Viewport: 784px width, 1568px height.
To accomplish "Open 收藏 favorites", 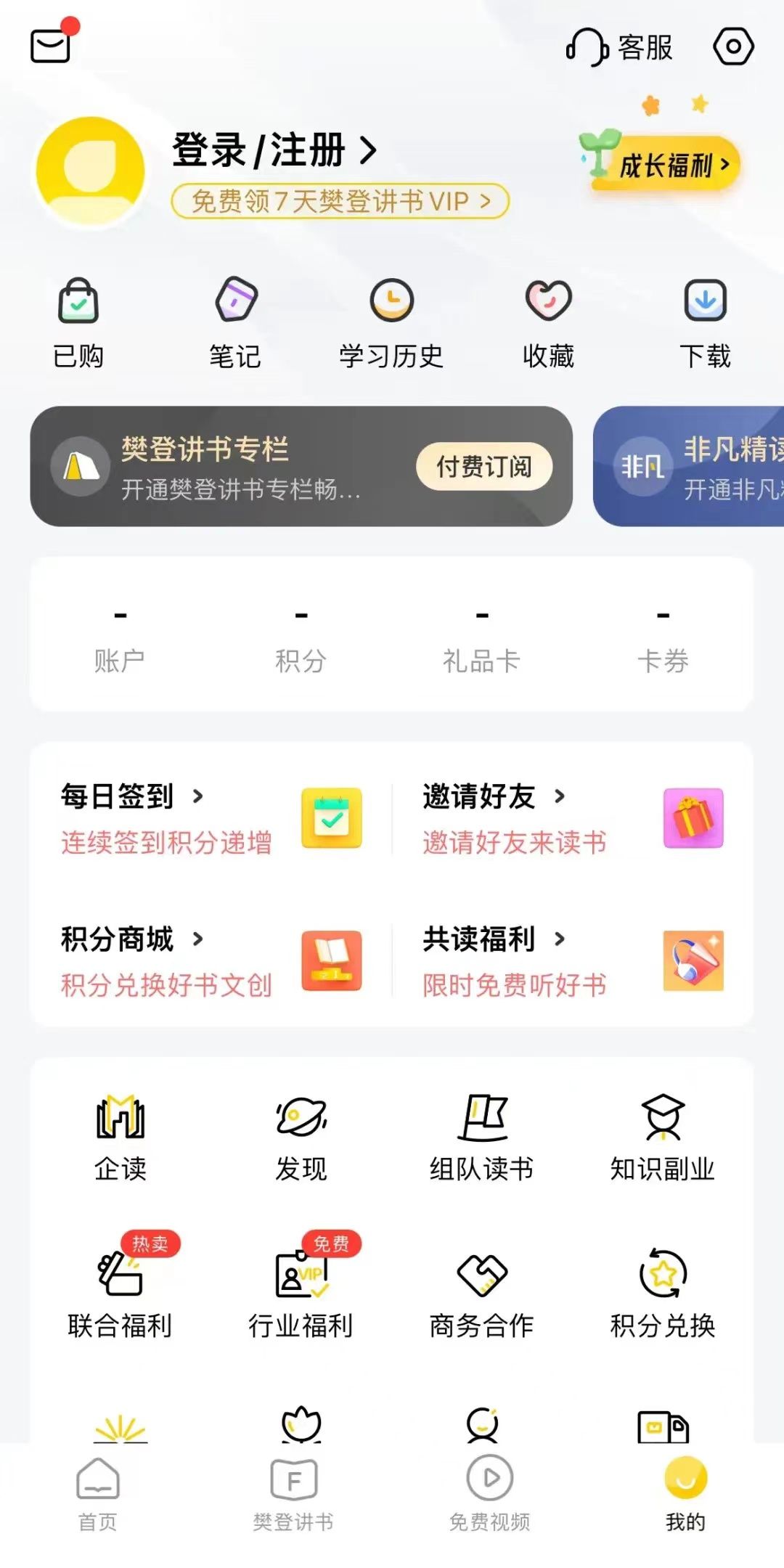I will coord(549,323).
